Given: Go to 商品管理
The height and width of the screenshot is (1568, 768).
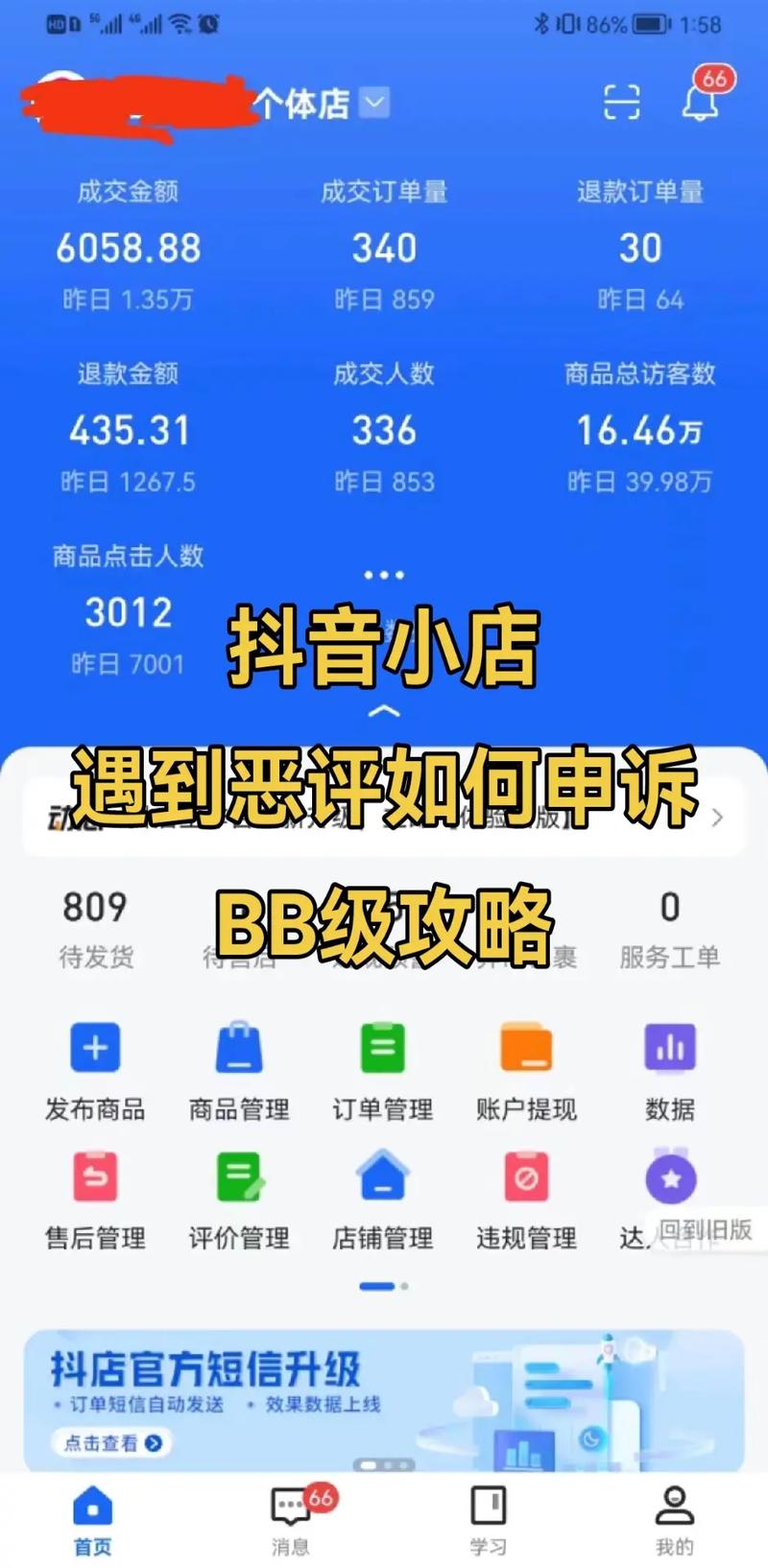Looking at the screenshot, I should [x=239, y=1070].
